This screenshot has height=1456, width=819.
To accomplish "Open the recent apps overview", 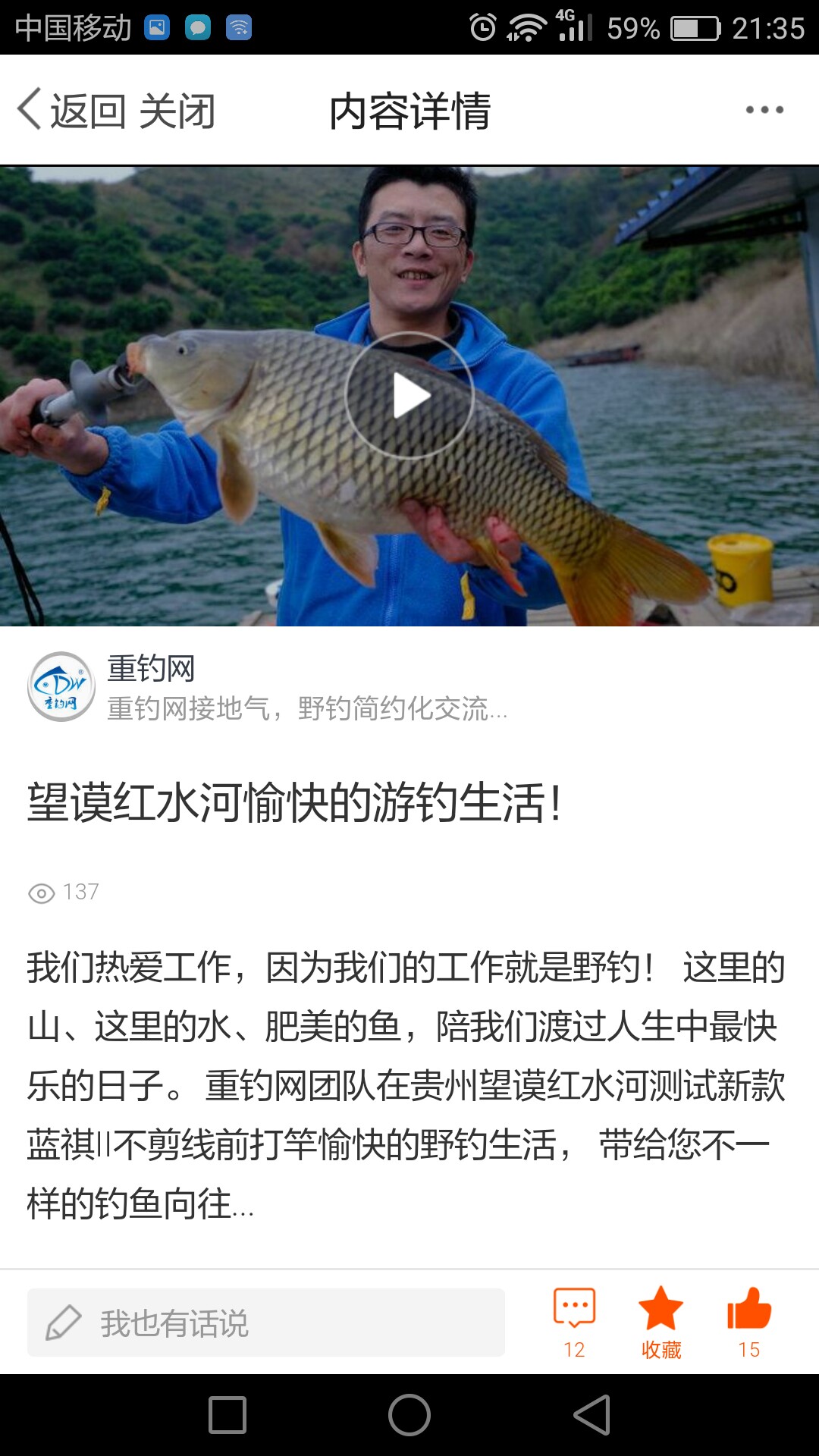I will (227, 1415).
